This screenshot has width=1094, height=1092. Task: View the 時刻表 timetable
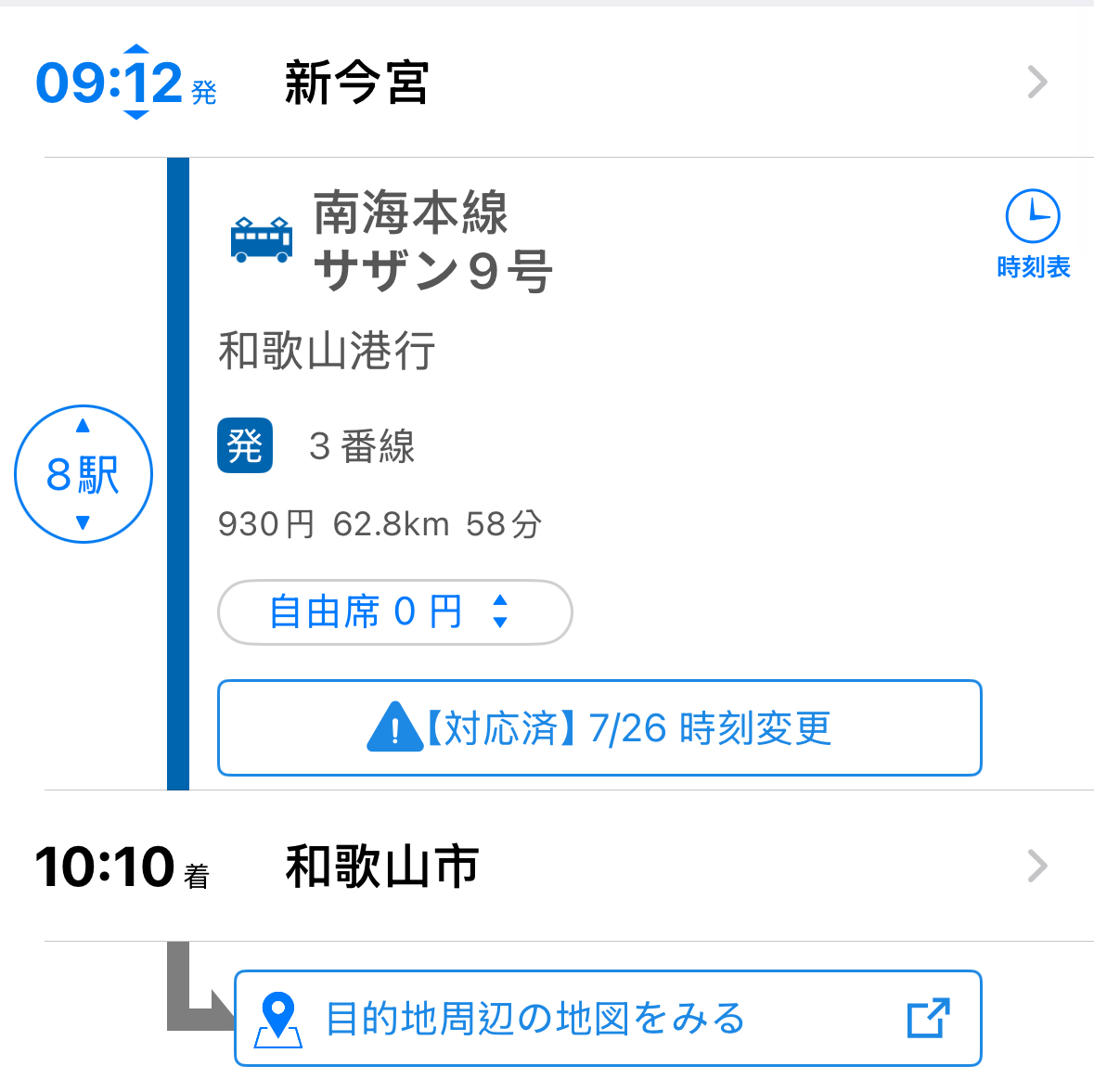(x=1033, y=234)
